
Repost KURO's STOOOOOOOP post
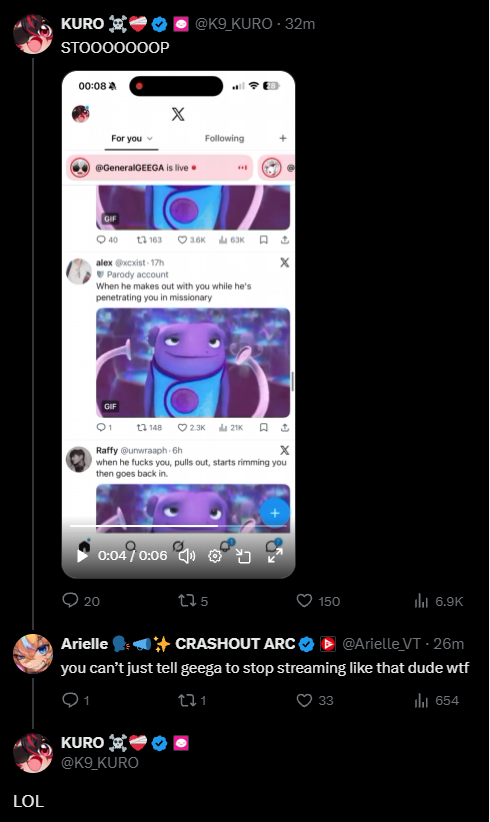coord(193,601)
